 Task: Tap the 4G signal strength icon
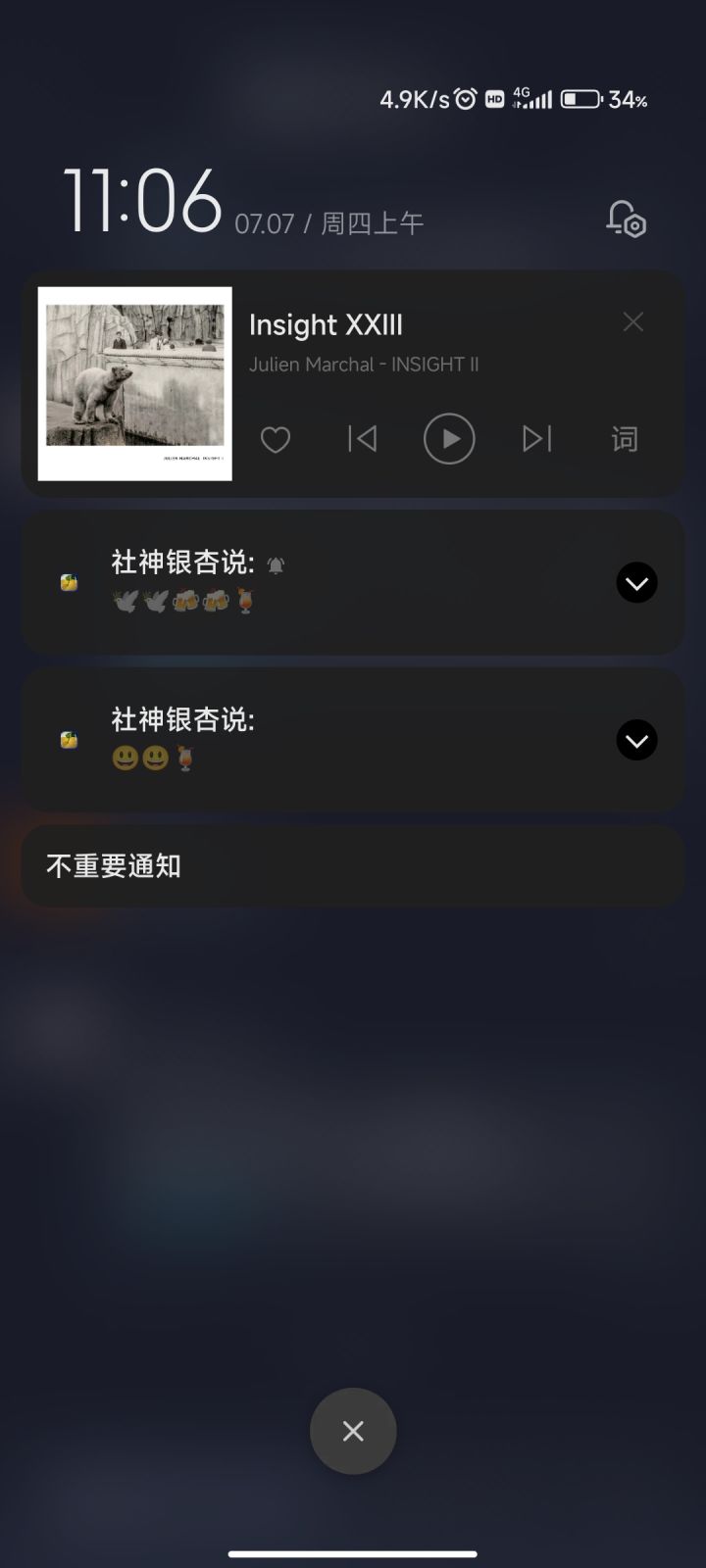tap(532, 98)
